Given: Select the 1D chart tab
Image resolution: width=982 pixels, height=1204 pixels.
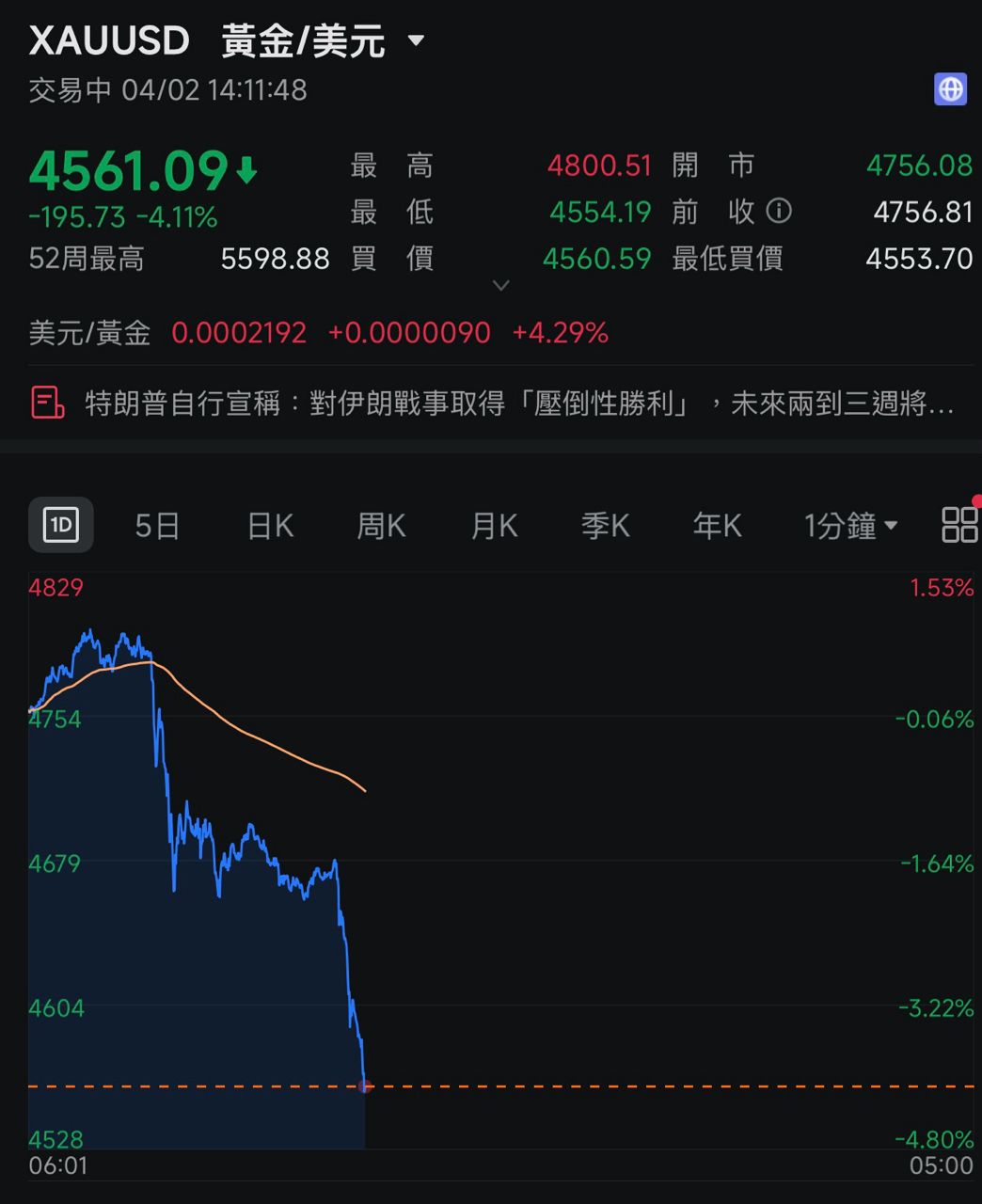Looking at the screenshot, I should (61, 525).
